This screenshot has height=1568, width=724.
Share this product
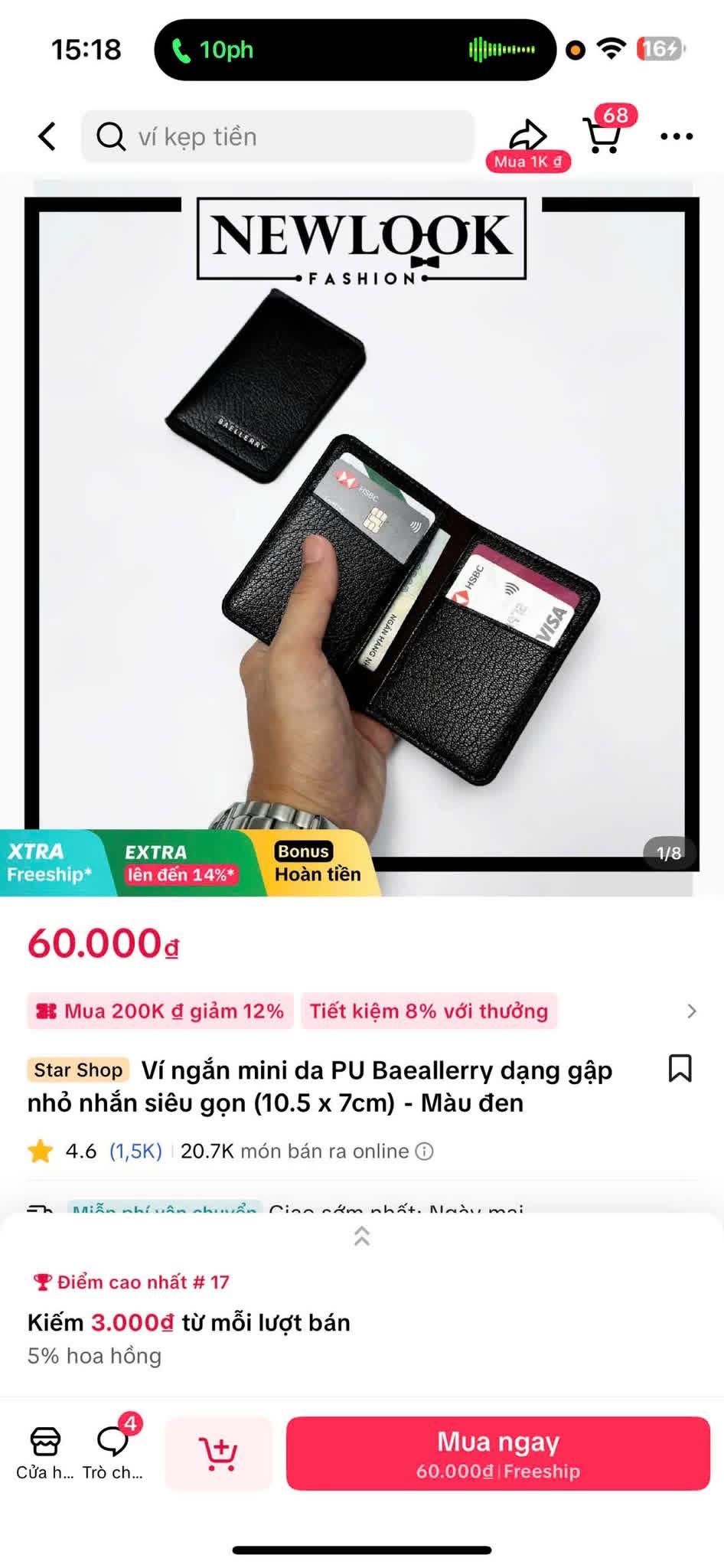point(527,136)
